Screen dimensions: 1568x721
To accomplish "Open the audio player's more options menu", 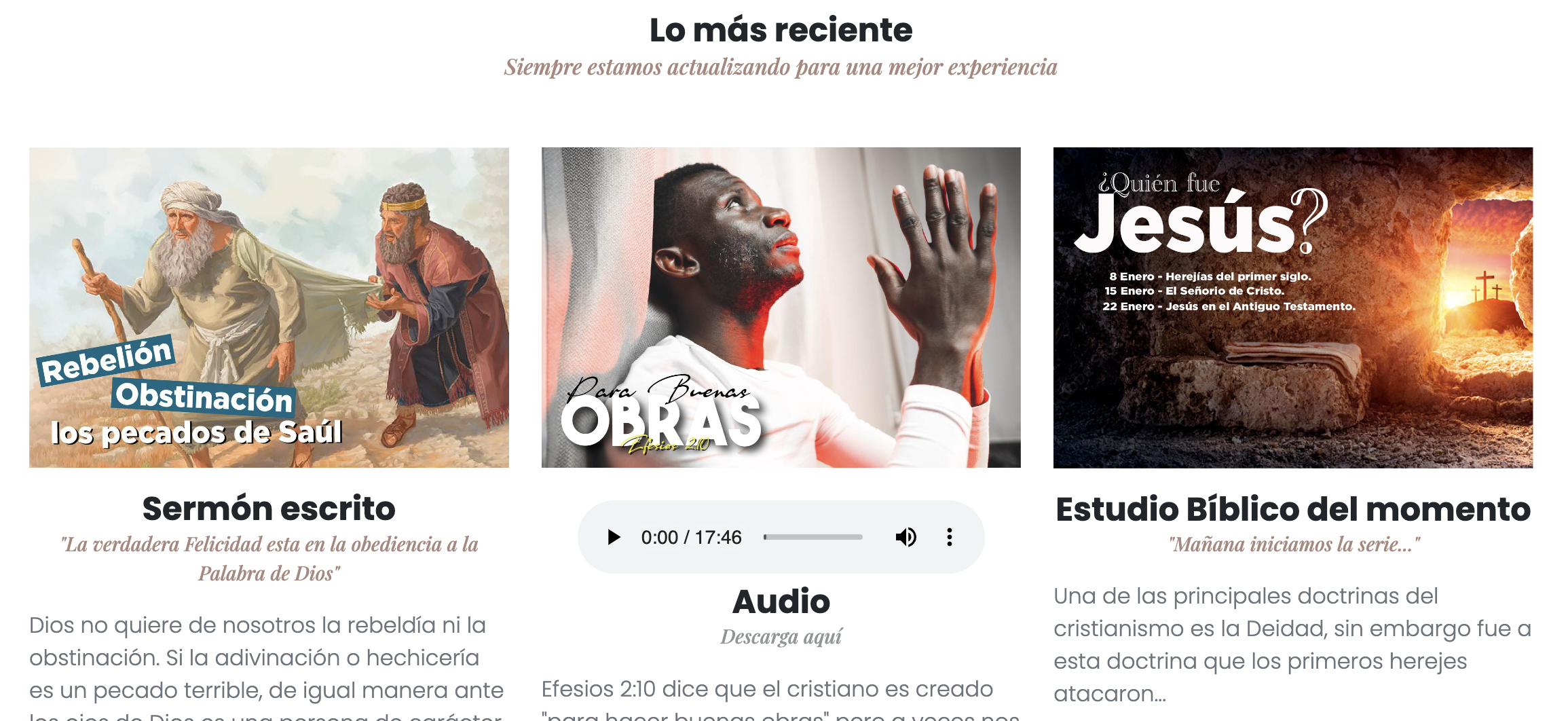I will (950, 538).
